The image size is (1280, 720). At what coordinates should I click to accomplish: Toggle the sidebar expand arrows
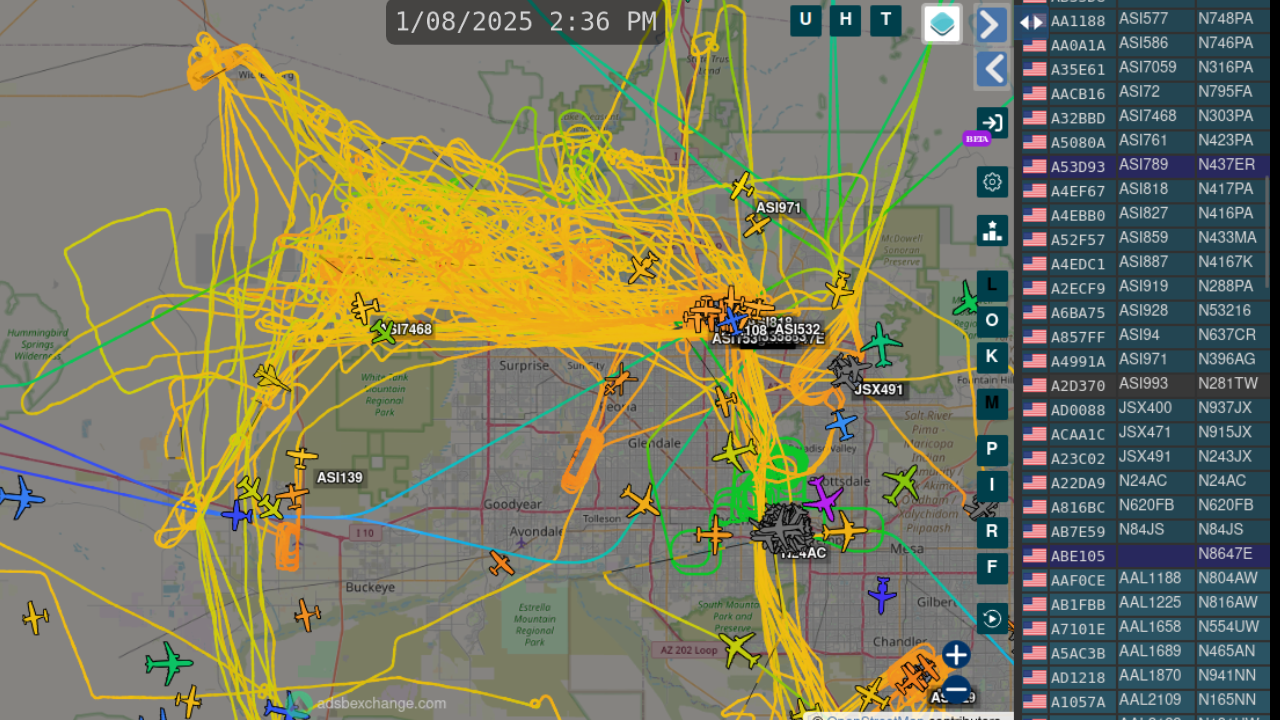tap(1031, 22)
